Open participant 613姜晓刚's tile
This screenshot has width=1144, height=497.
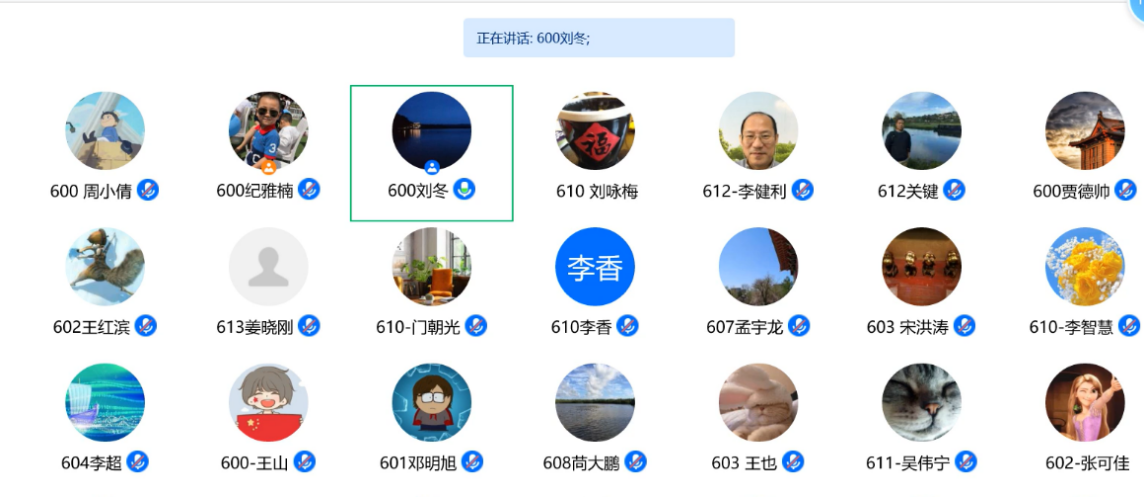click(x=268, y=267)
